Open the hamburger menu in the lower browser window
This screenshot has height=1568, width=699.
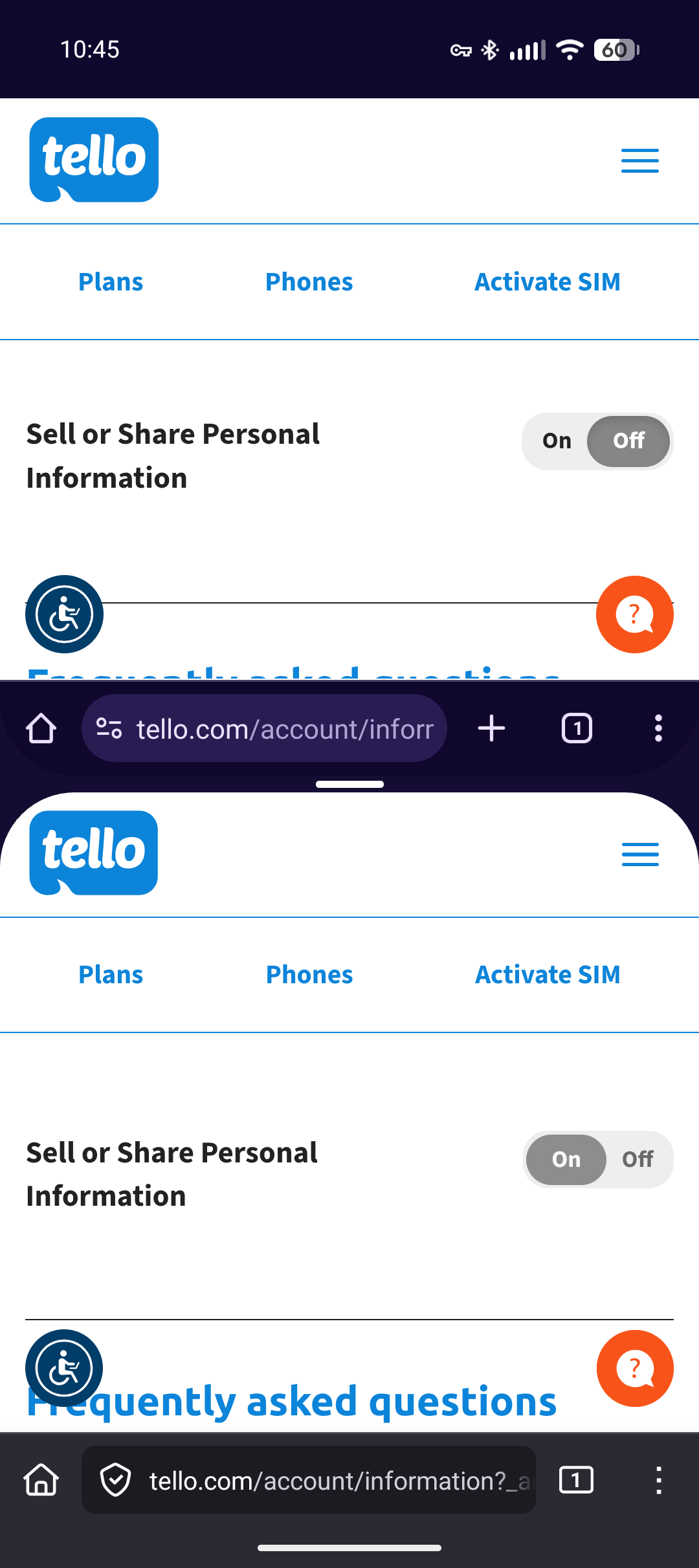[639, 854]
